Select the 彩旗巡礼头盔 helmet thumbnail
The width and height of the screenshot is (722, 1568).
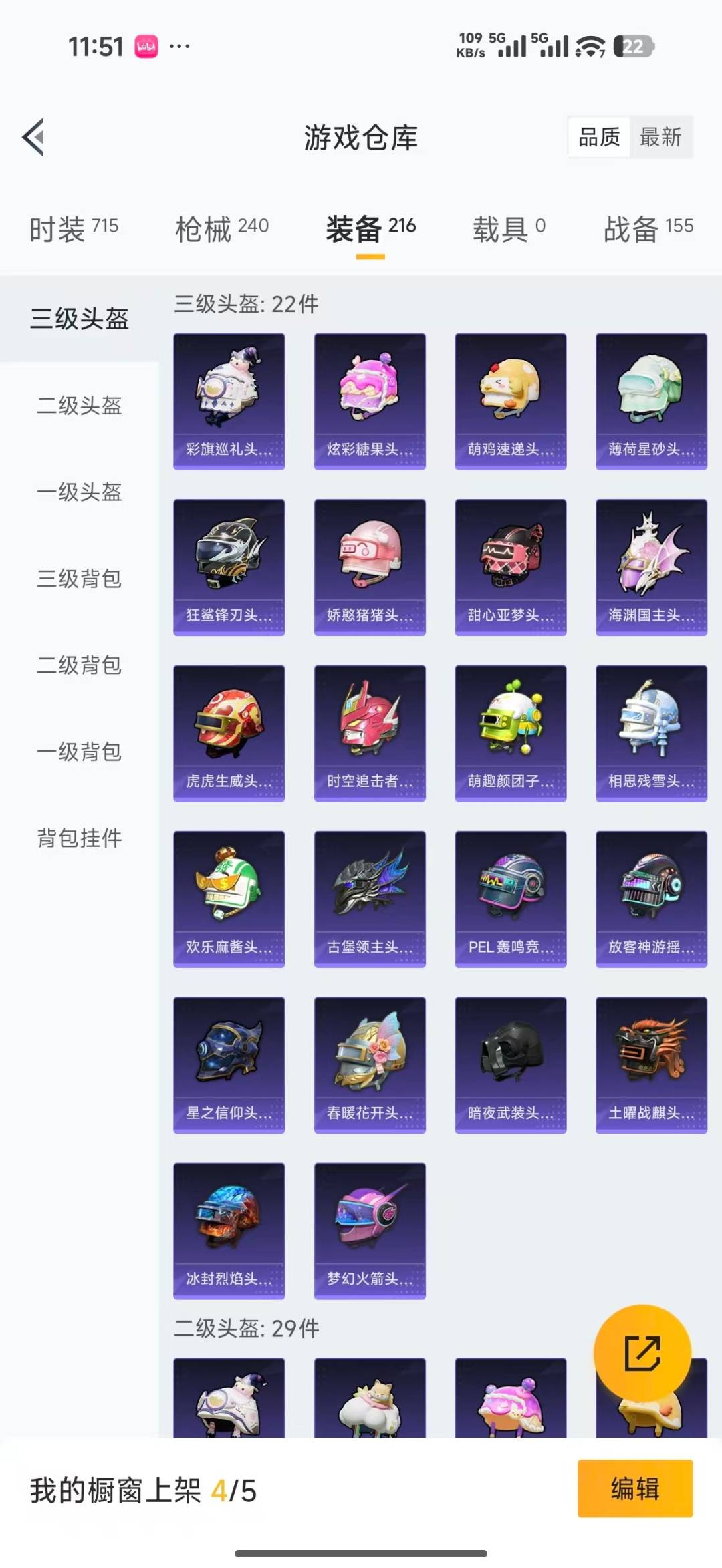tap(228, 398)
